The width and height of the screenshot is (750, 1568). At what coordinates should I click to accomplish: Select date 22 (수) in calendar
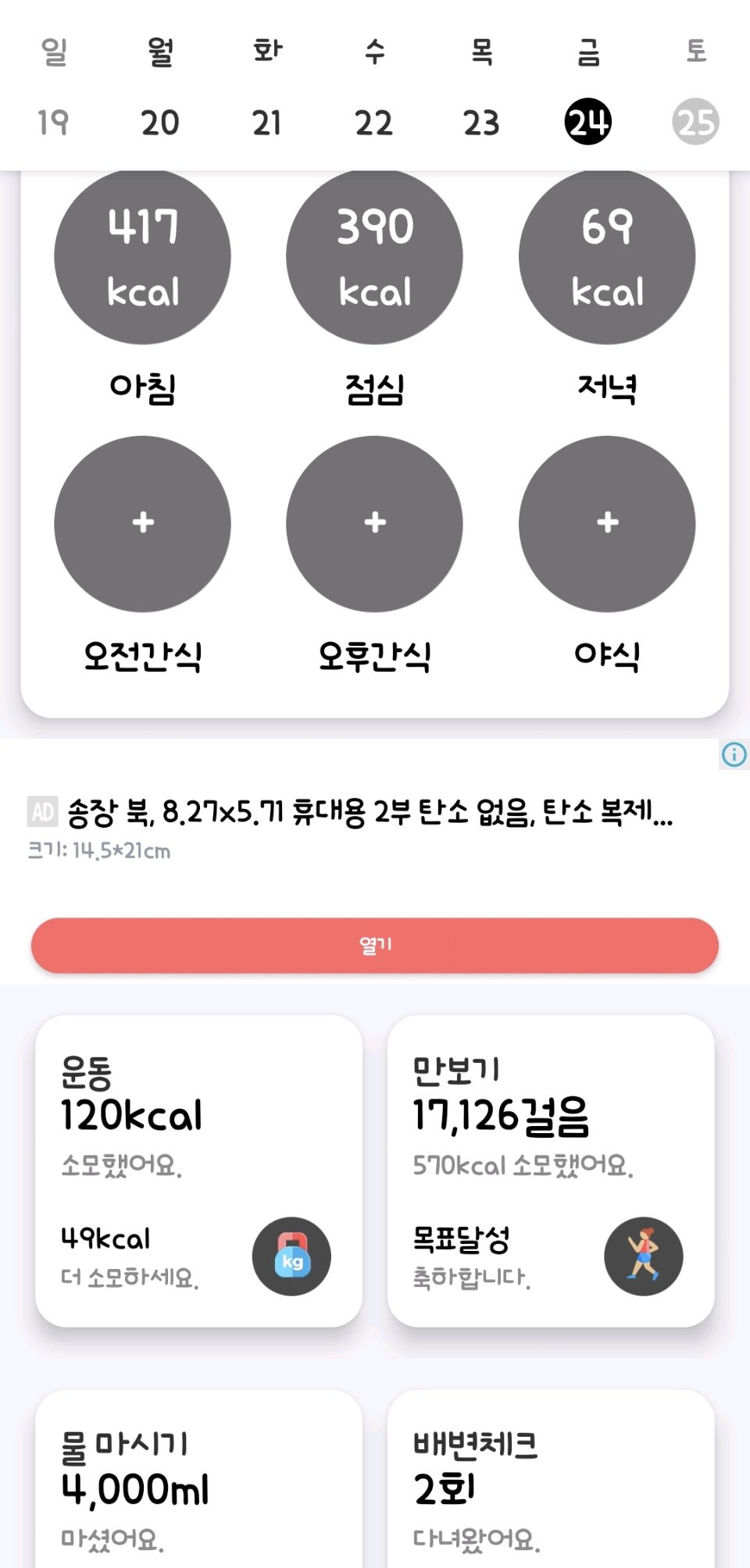coord(374,123)
